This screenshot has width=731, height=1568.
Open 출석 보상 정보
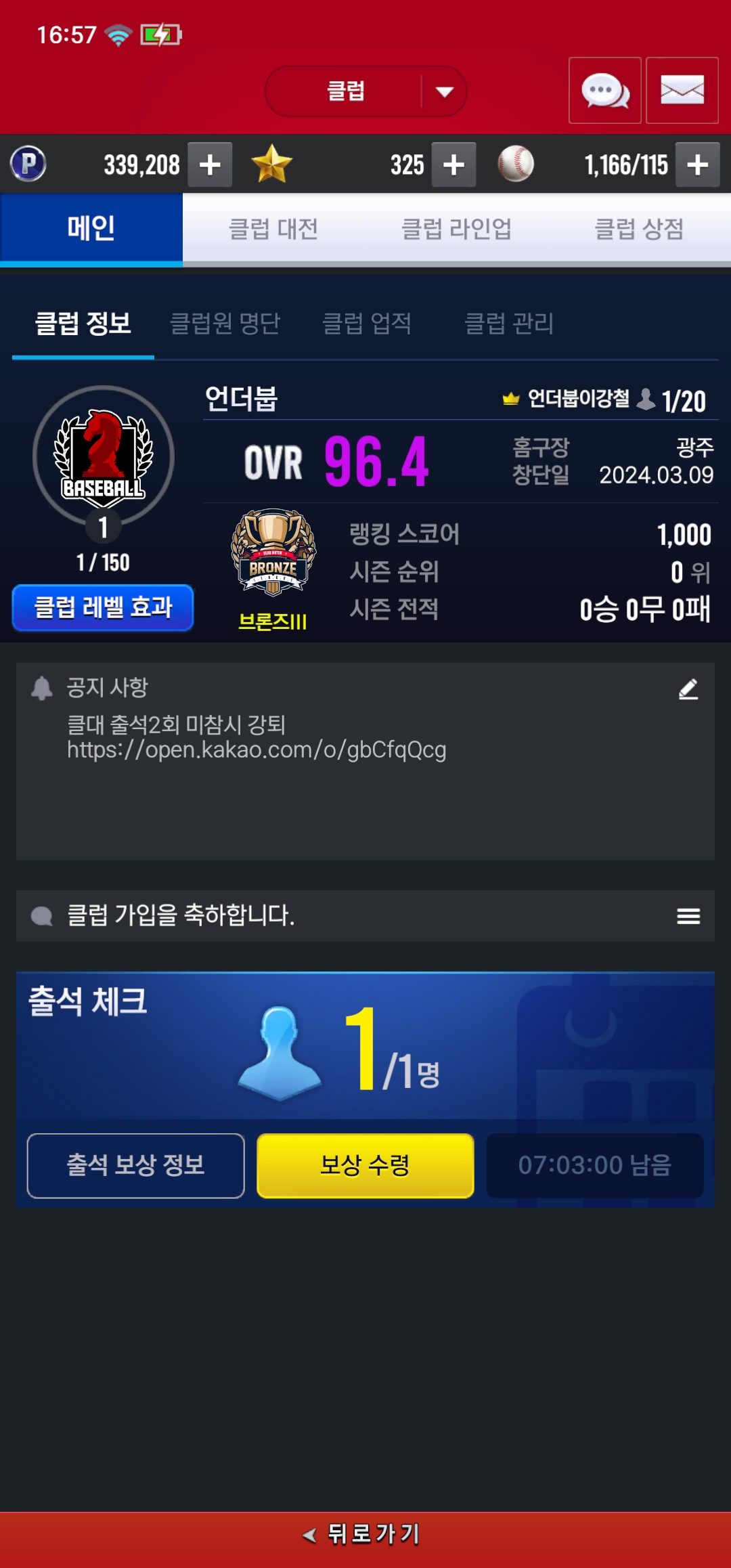click(x=135, y=1165)
